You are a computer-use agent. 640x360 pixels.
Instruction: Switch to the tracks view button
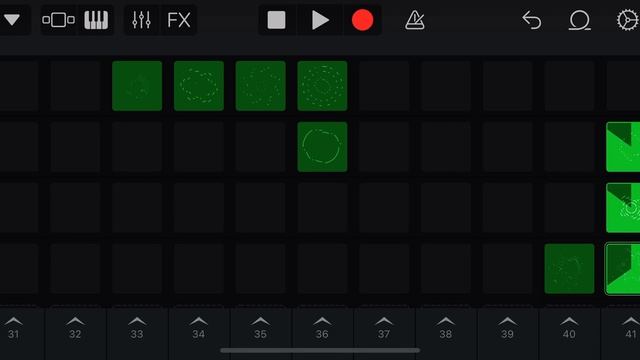58,20
